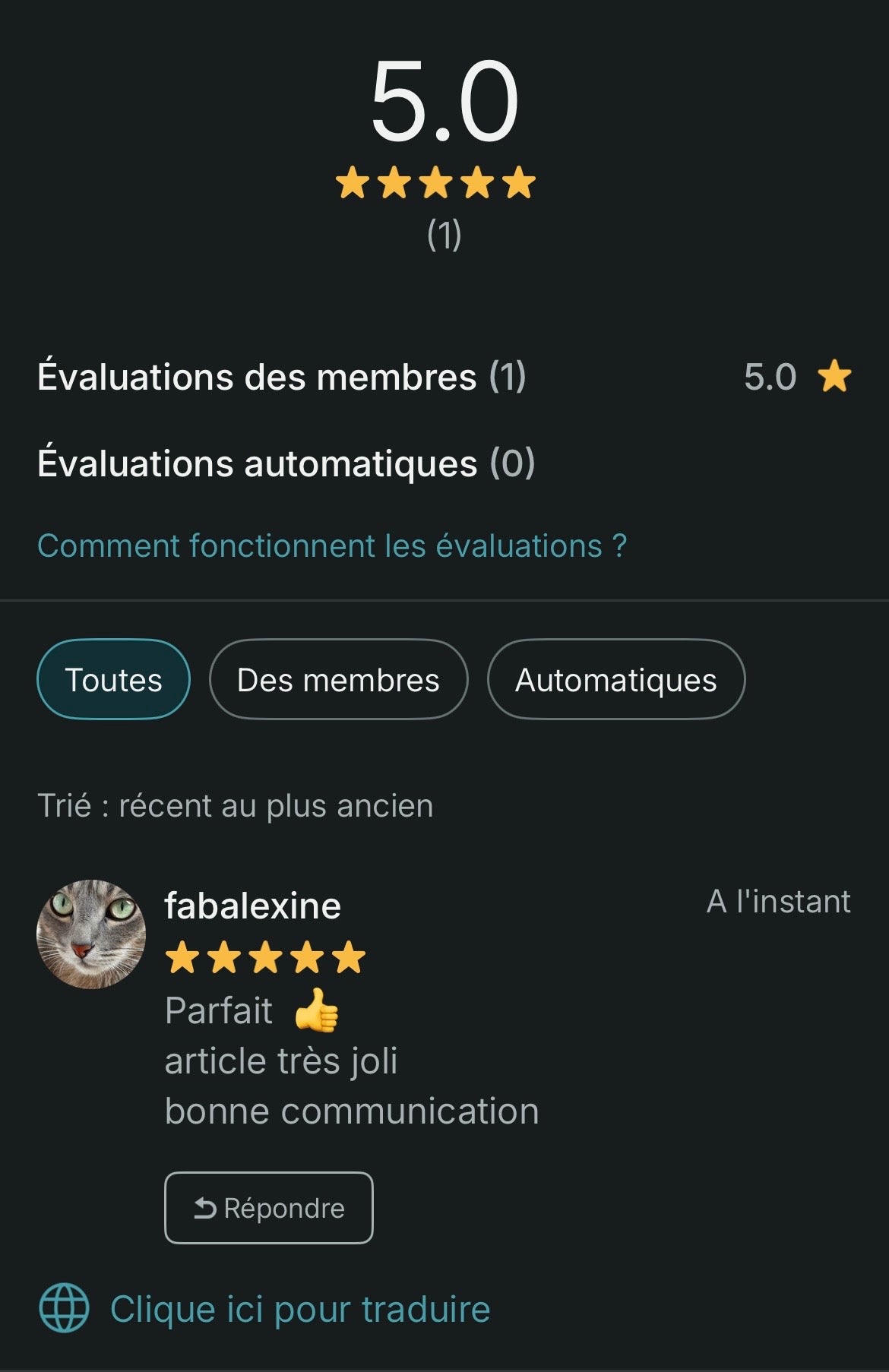
Task: Show Automatiques evaluations only
Action: [x=615, y=680]
